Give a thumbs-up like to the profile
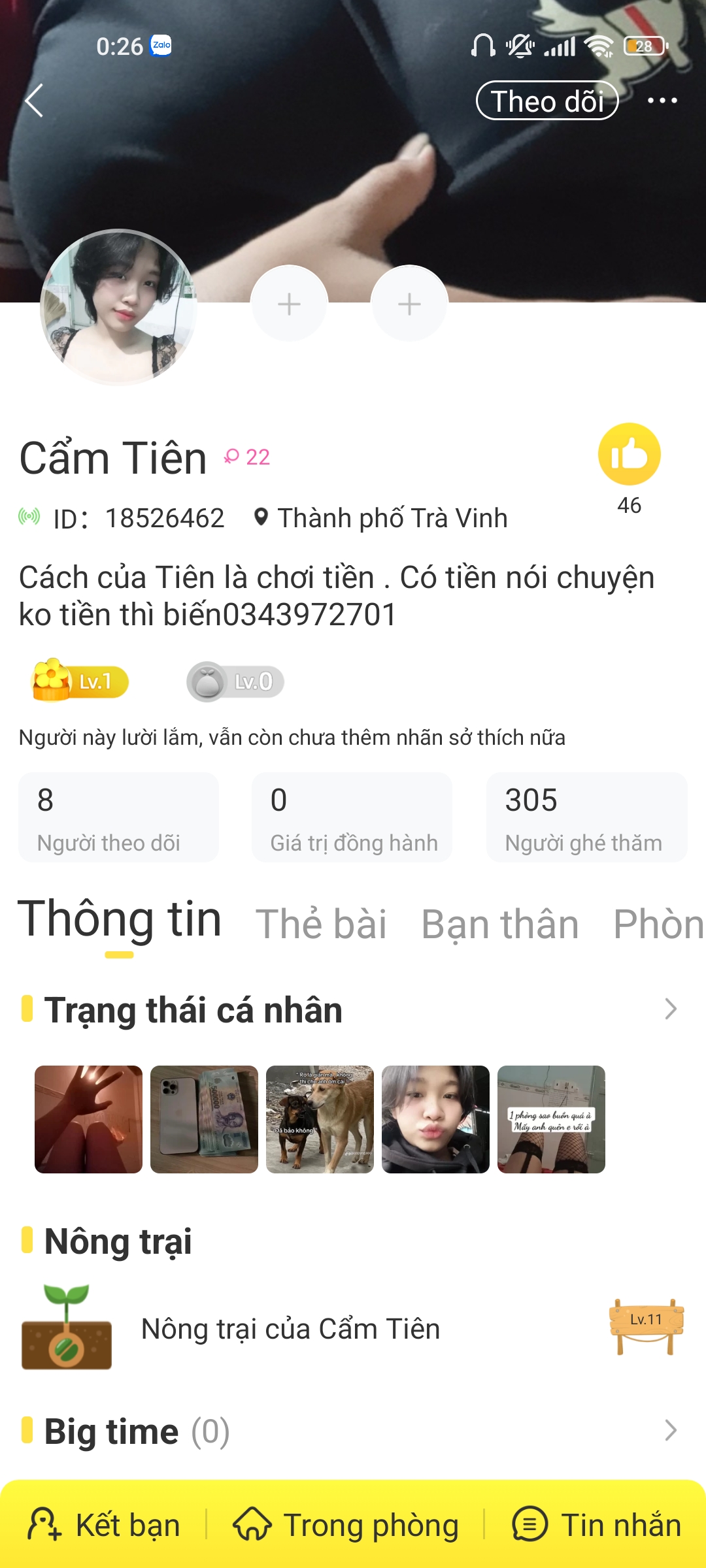This screenshot has height=1568, width=706. click(629, 454)
